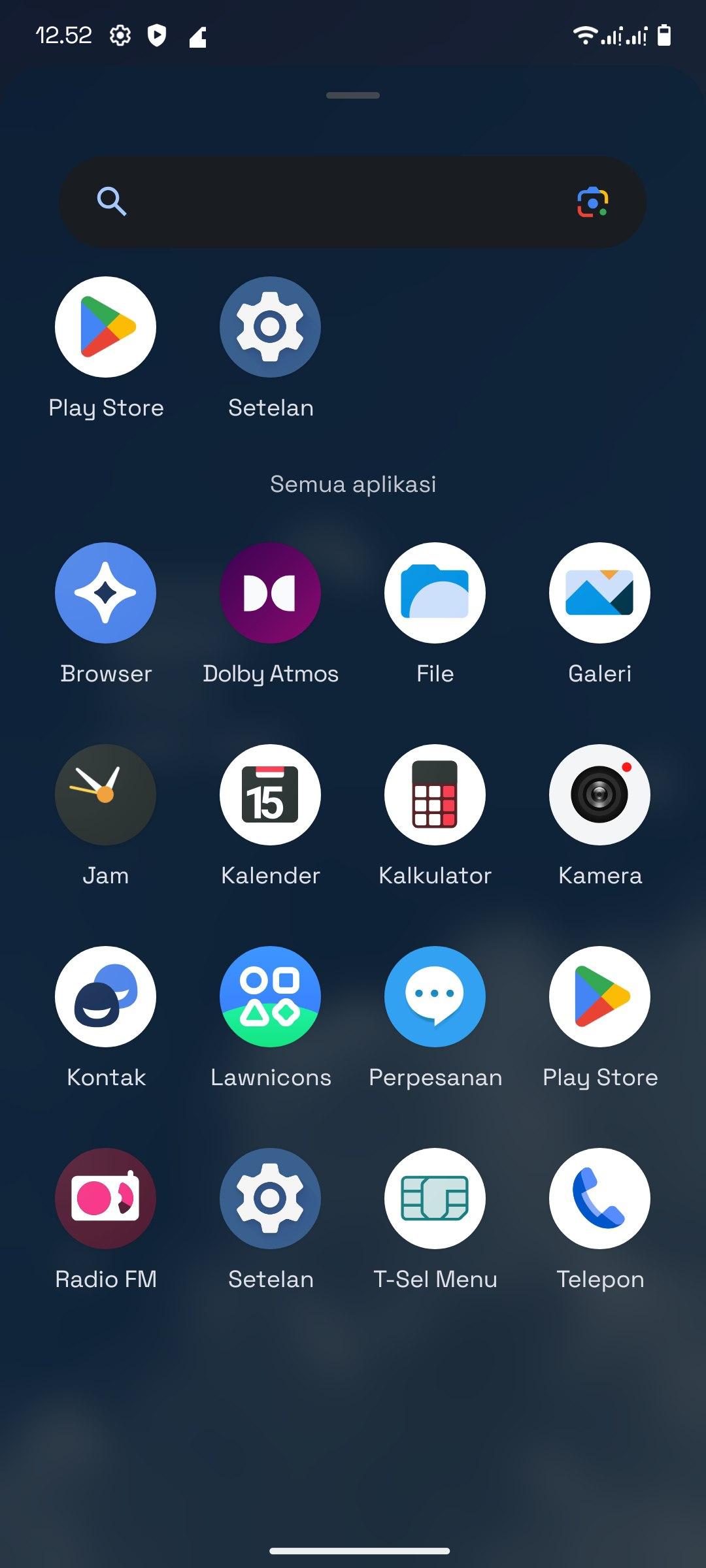Viewport: 706px width, 1568px height.
Task: Launch the Telepon dialer
Action: (x=599, y=1198)
